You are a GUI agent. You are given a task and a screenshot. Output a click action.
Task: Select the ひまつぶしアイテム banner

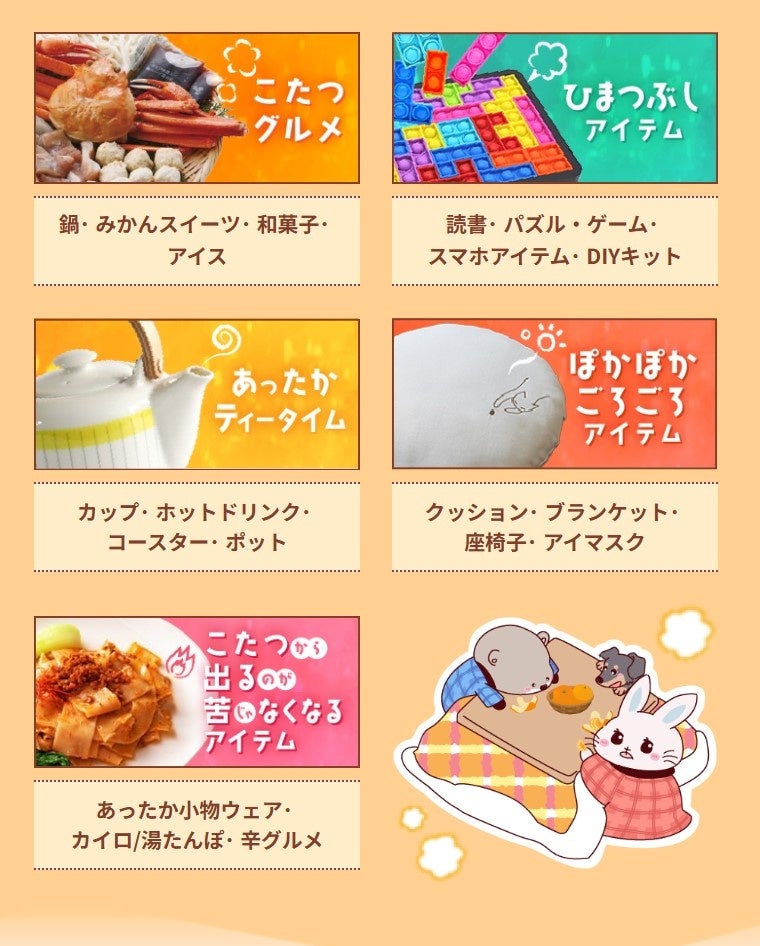(x=554, y=108)
